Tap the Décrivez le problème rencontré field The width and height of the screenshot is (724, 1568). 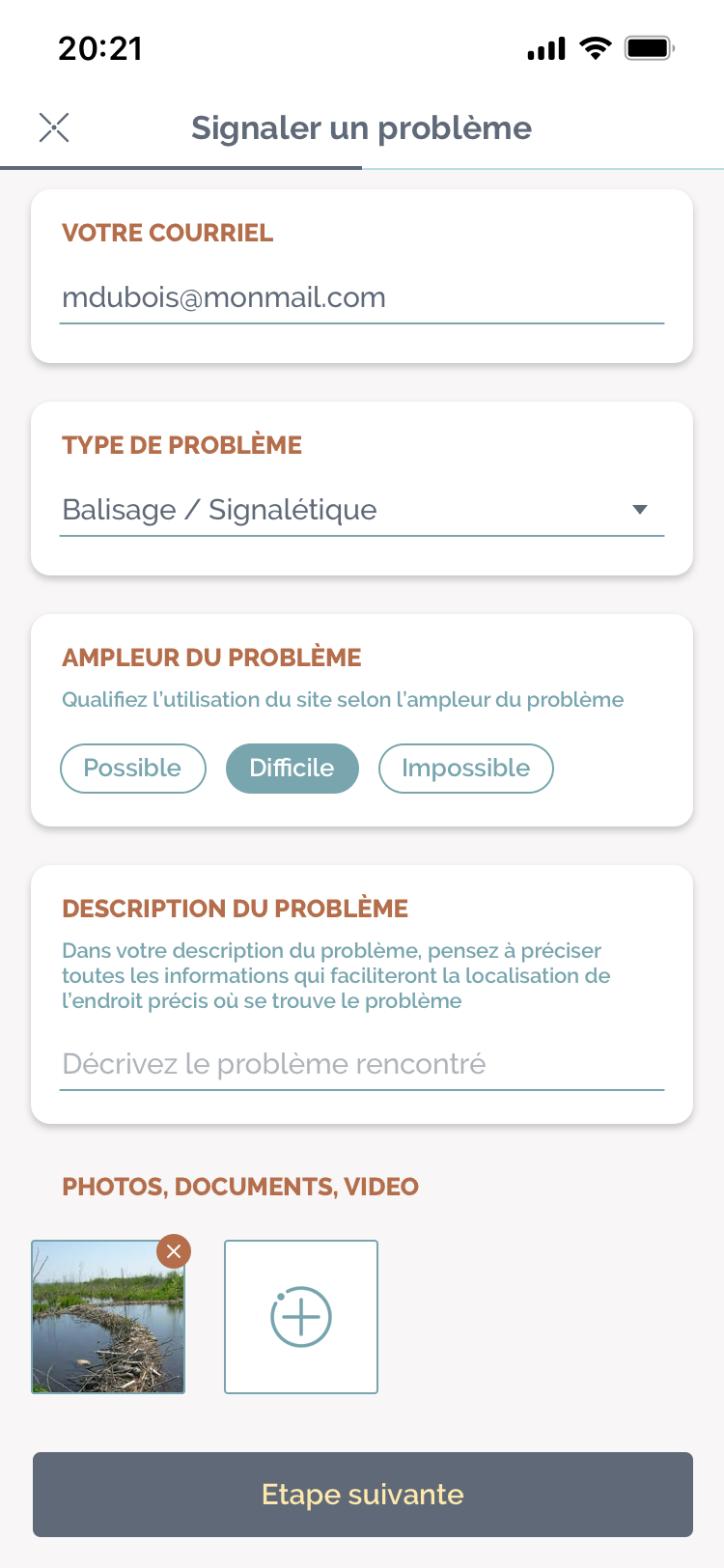(x=362, y=1064)
